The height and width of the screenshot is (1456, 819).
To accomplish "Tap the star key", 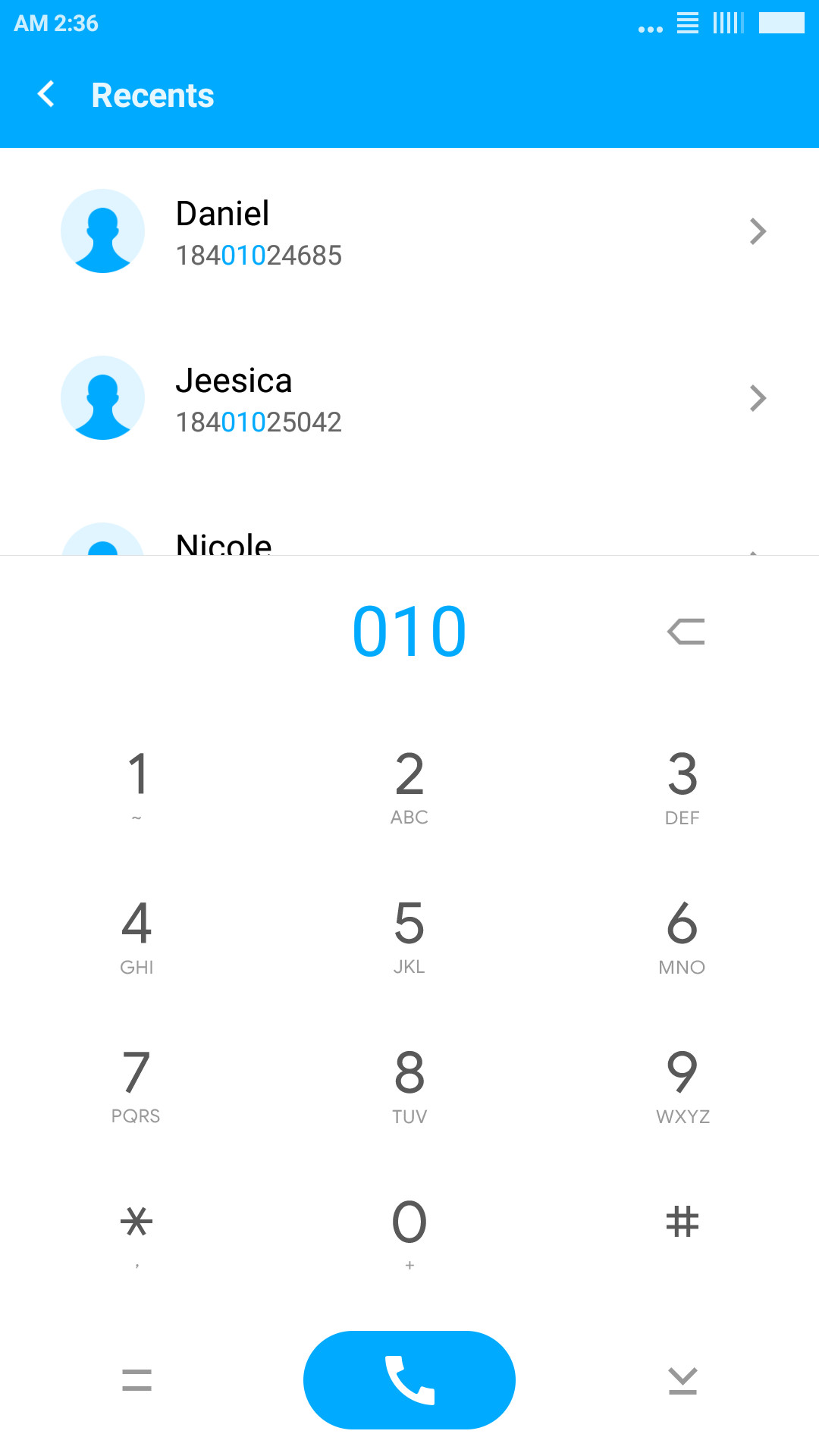I will point(136,1232).
